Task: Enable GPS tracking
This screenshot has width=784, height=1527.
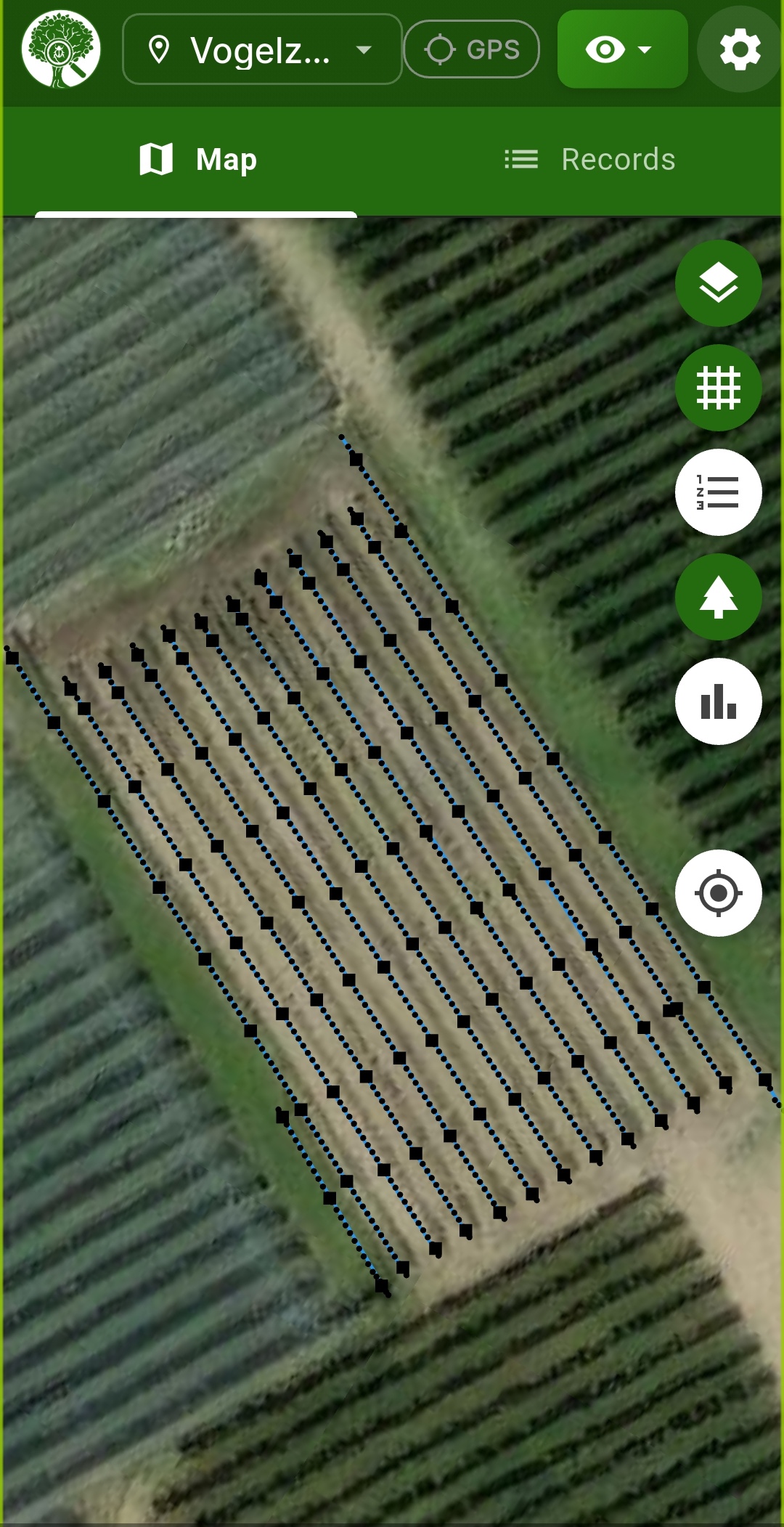Action: pos(472,49)
